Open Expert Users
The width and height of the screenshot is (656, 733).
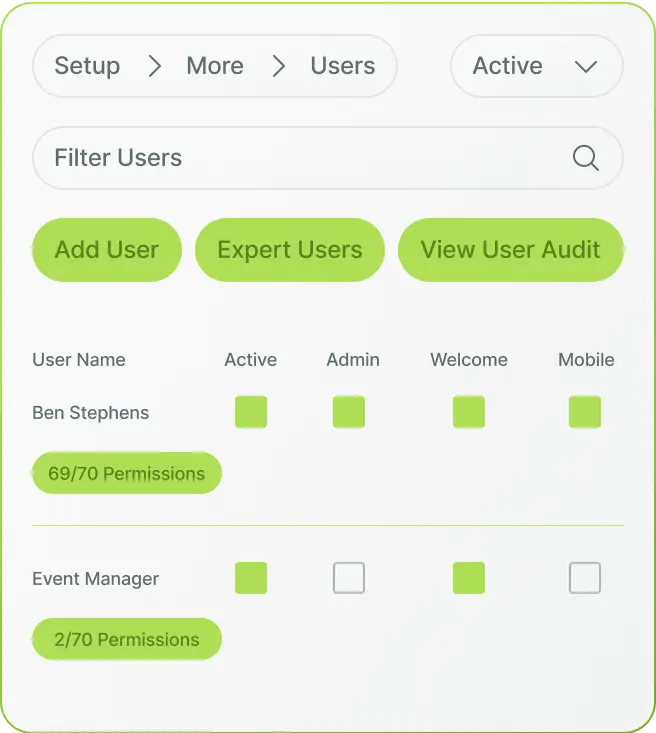(289, 250)
